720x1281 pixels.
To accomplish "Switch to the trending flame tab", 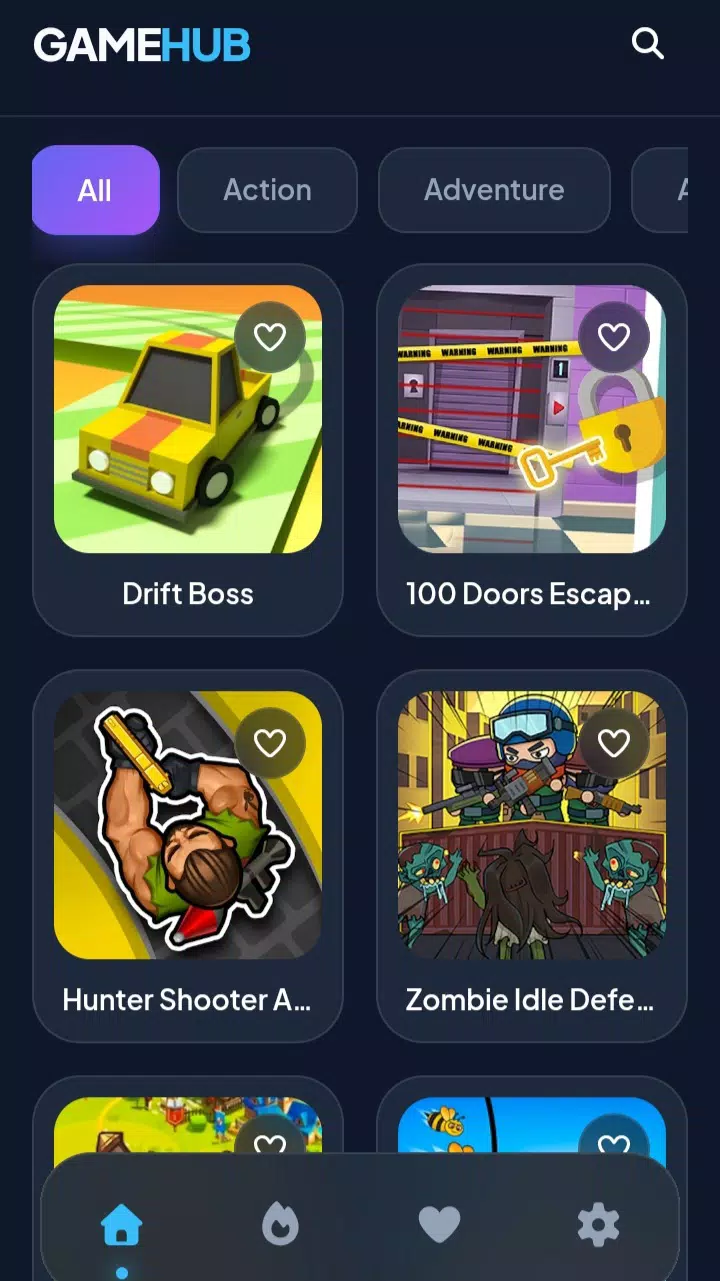I will point(280,1225).
